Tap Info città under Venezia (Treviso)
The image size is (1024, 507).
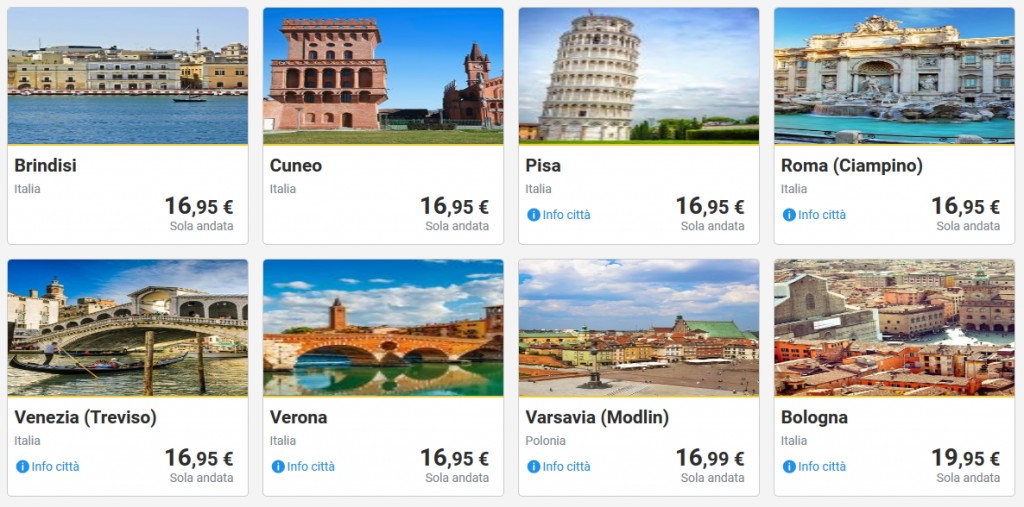point(48,467)
